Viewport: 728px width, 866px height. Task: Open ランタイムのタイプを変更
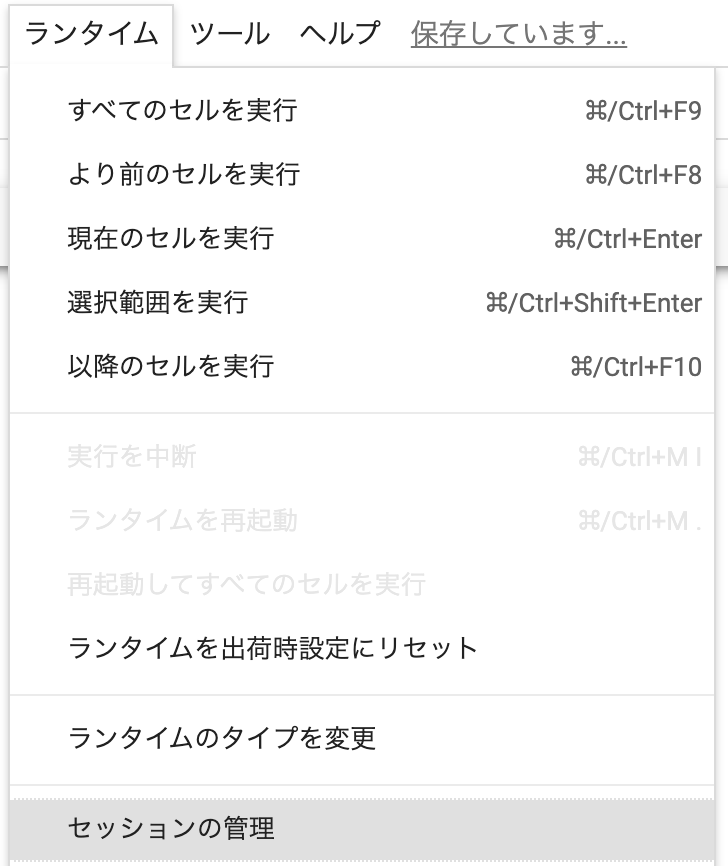[x=221, y=739]
